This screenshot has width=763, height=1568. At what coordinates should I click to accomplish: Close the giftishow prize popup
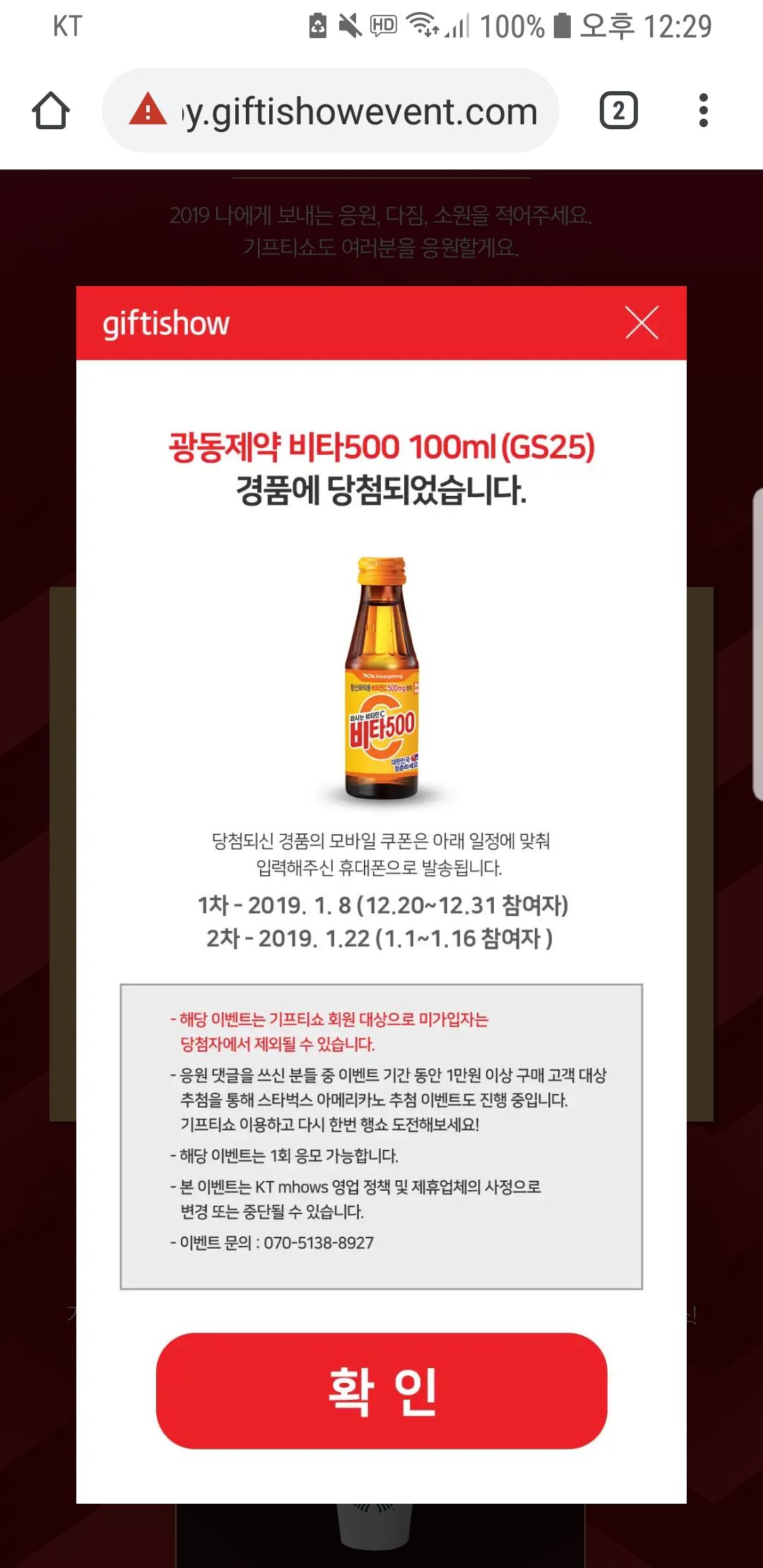click(641, 323)
